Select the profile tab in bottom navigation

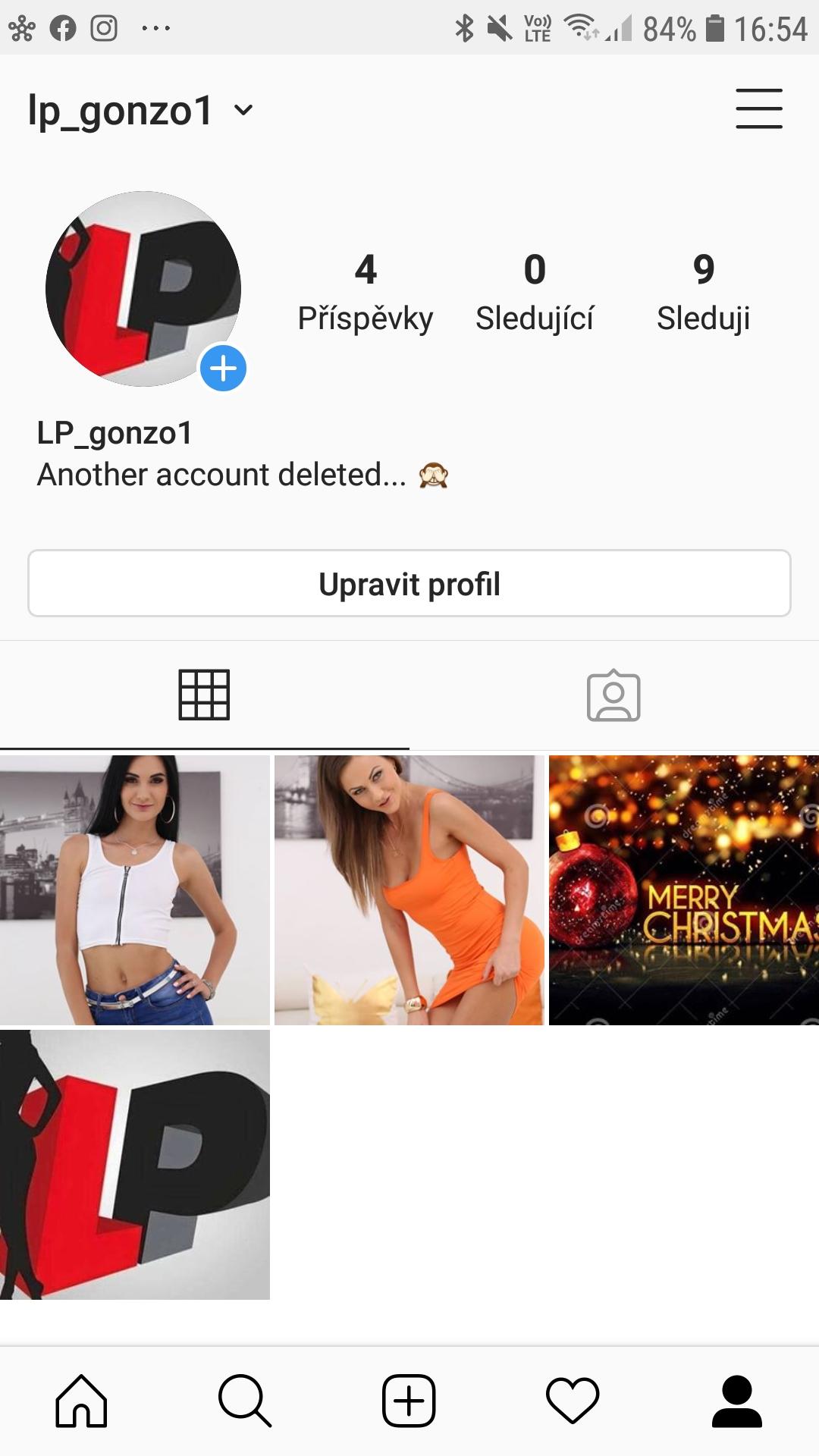click(x=736, y=1400)
